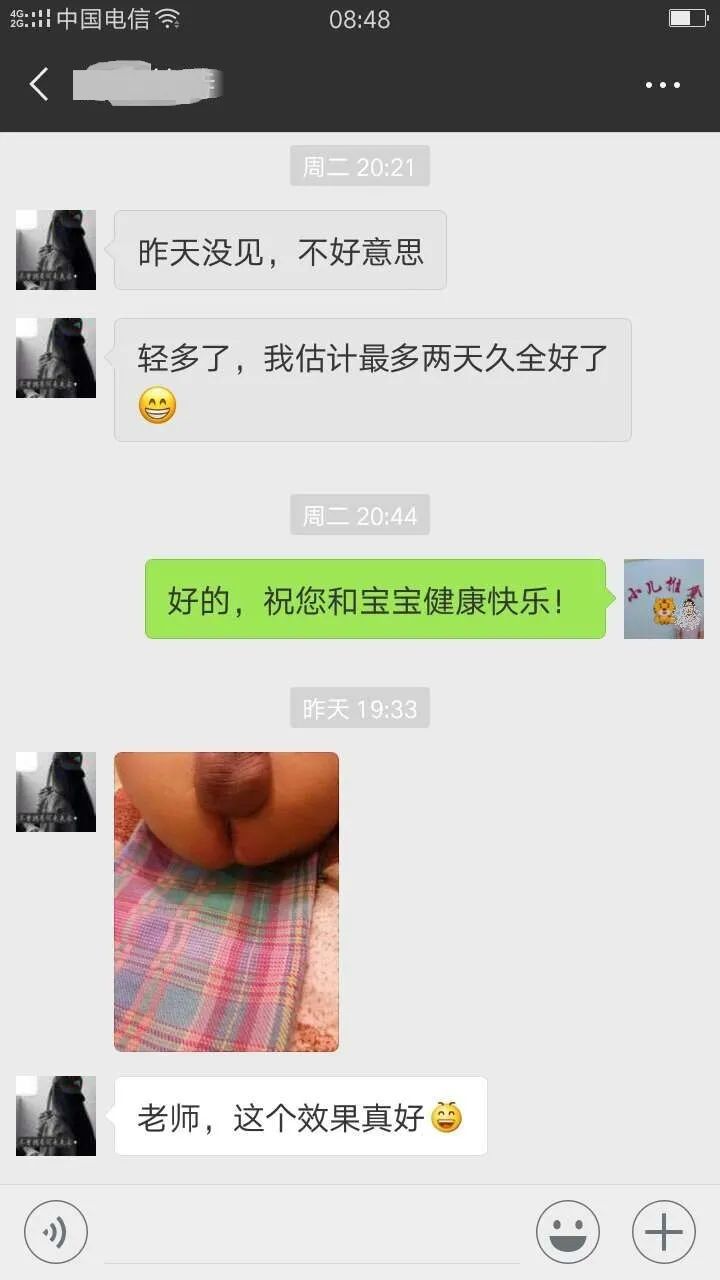Open the emoji sticker panel
Image resolution: width=720 pixels, height=1280 pixels.
pos(568,1232)
